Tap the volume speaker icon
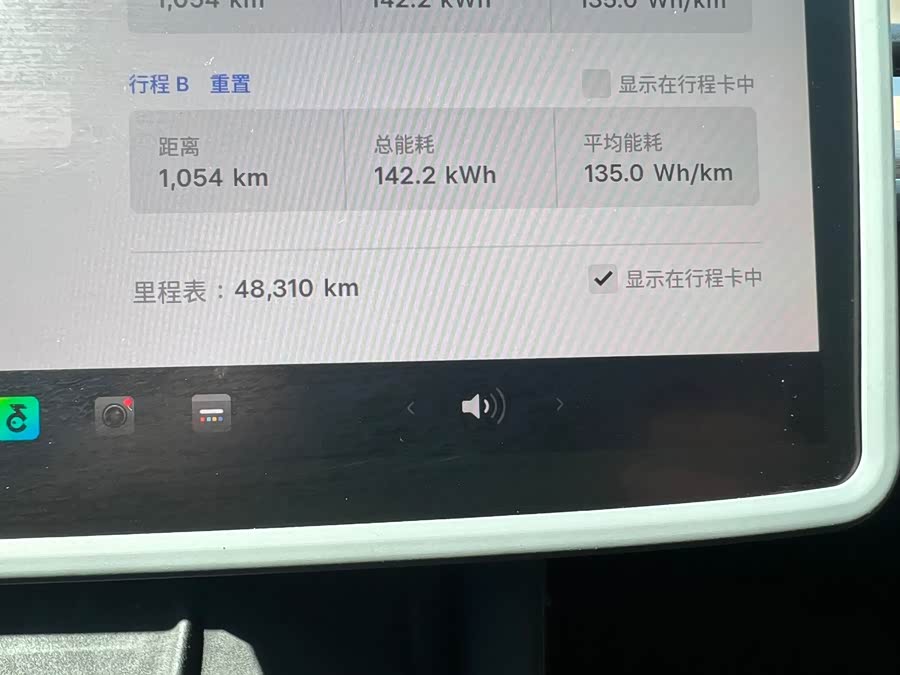900x675 pixels. coord(483,407)
